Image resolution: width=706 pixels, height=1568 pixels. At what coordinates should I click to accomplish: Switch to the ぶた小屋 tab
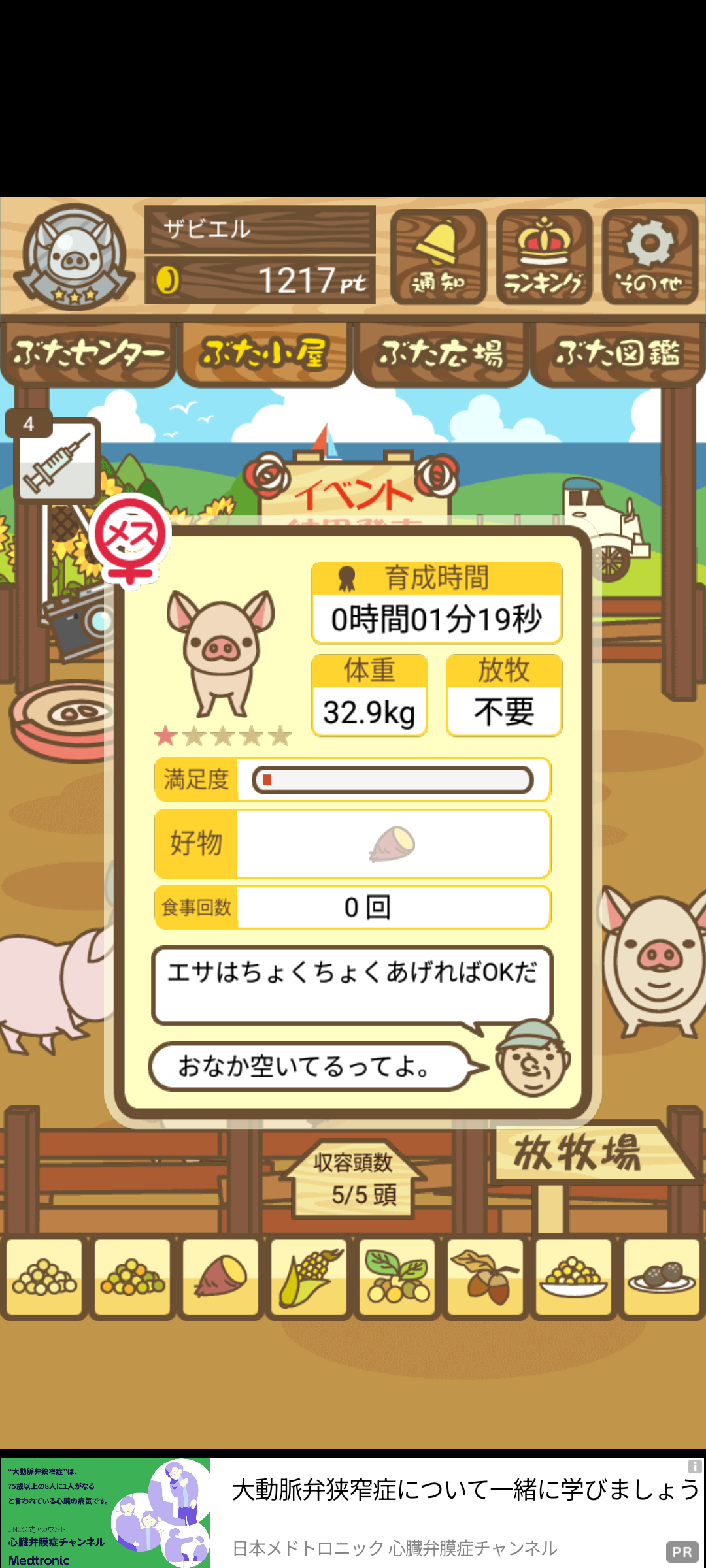click(x=265, y=353)
